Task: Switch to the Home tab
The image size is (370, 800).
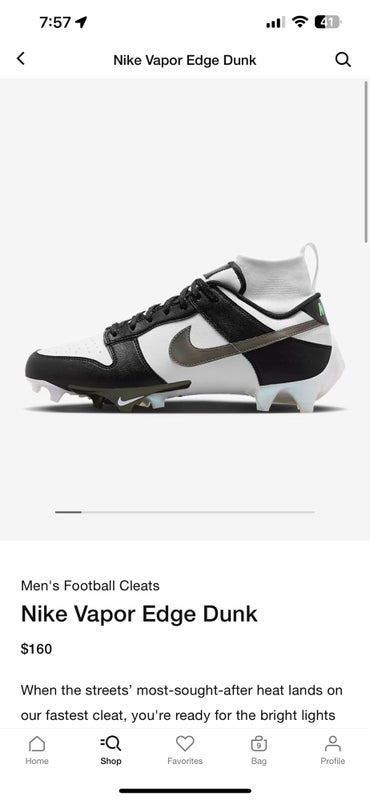Action: pos(37,750)
